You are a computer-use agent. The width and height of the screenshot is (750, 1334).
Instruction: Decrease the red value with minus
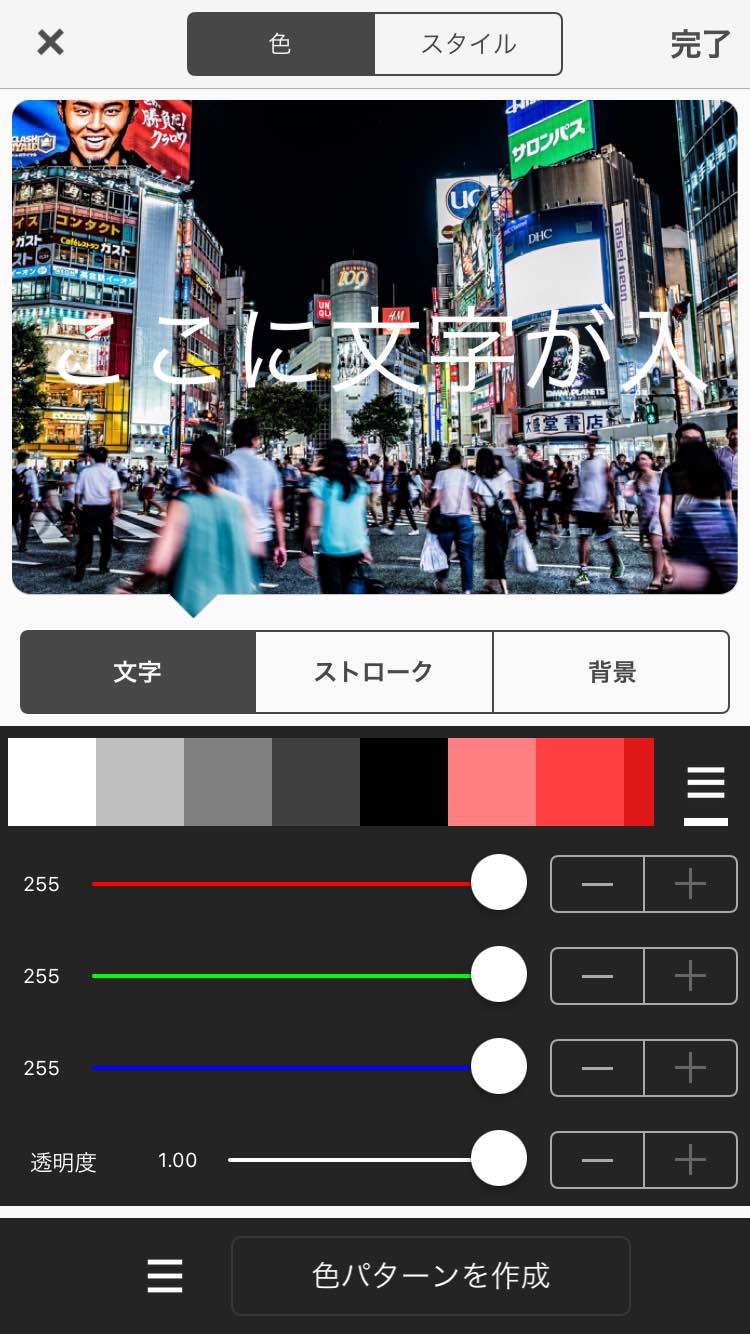[x=597, y=884]
